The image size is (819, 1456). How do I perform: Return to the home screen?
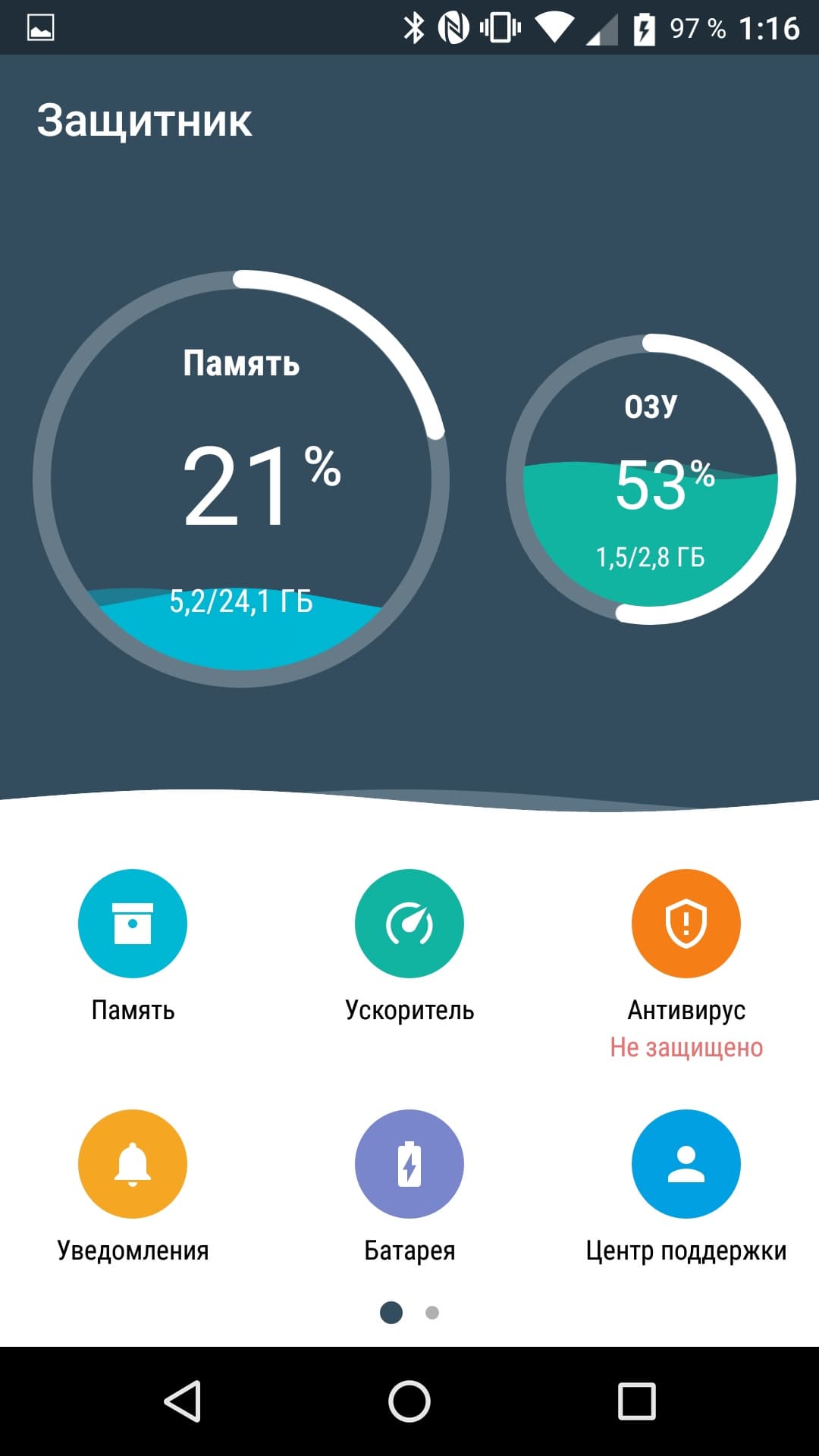pyautogui.click(x=409, y=1401)
